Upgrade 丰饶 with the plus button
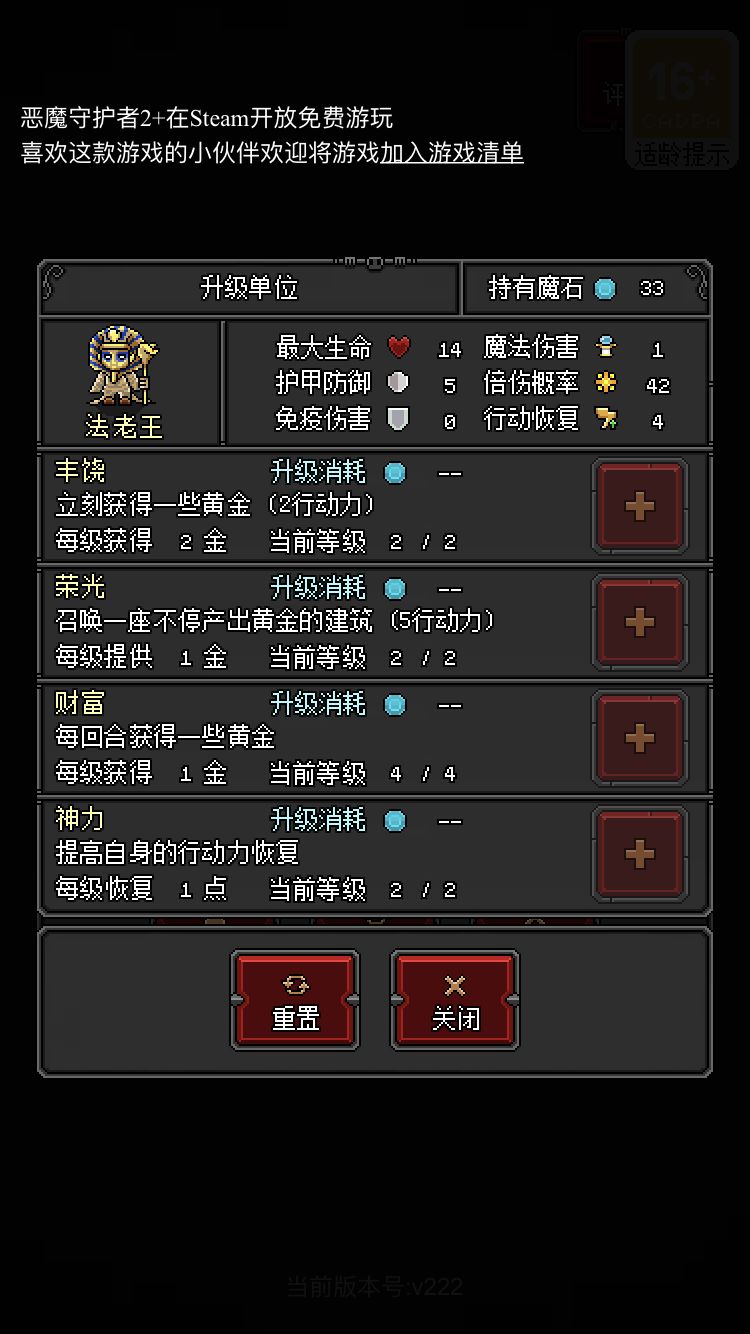 pos(639,506)
